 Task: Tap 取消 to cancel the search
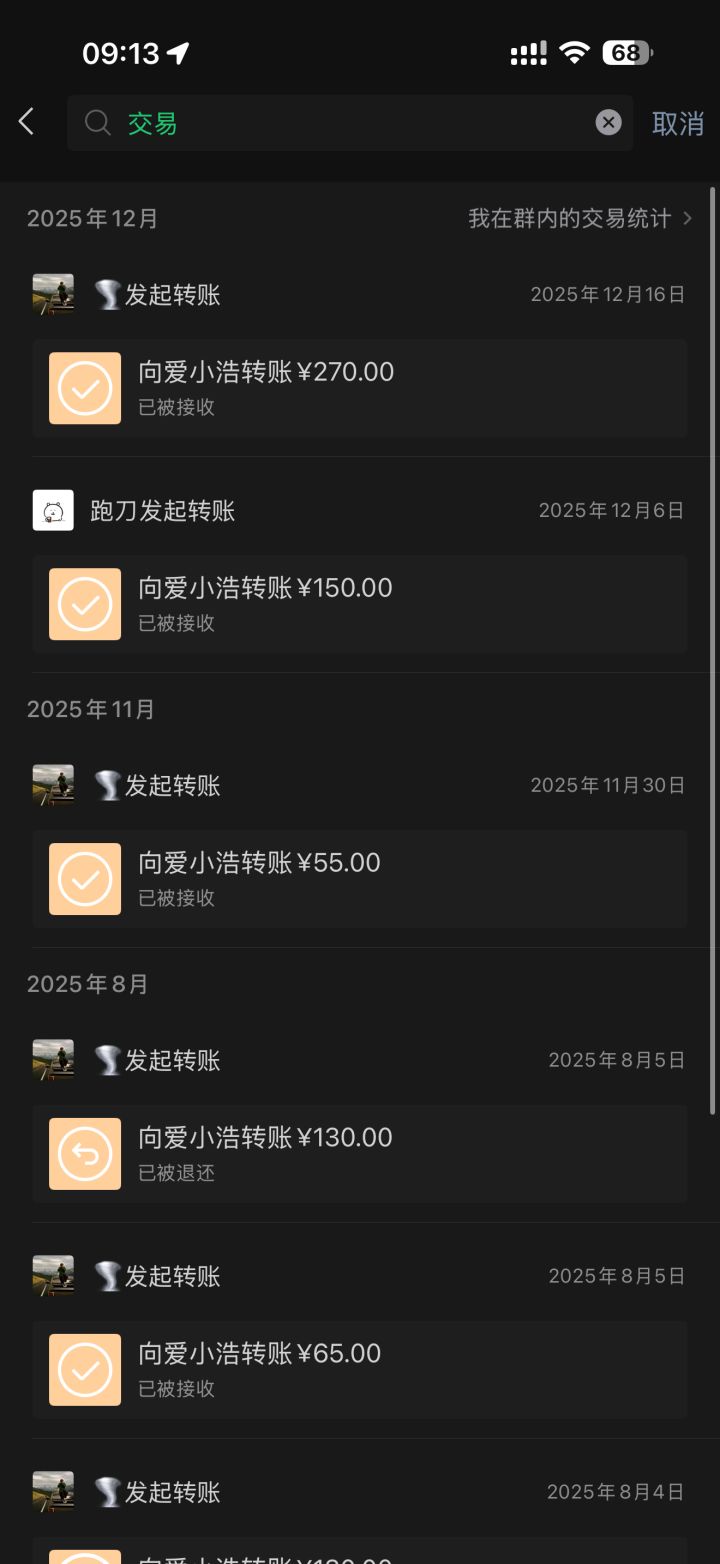pyautogui.click(x=678, y=121)
